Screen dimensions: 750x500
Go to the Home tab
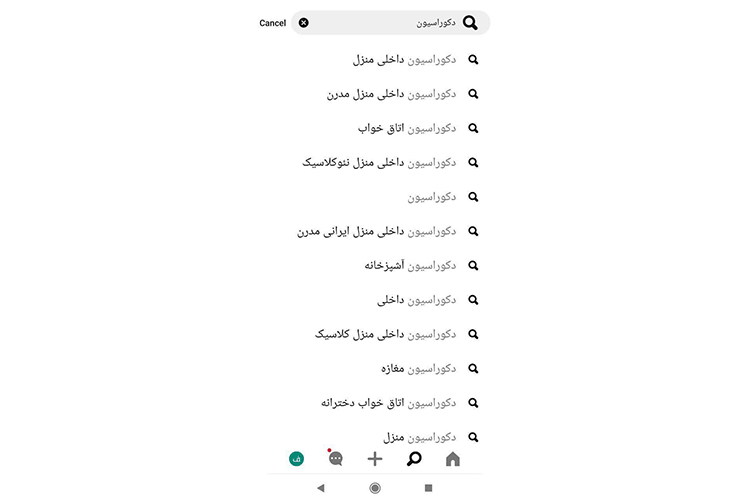point(453,459)
